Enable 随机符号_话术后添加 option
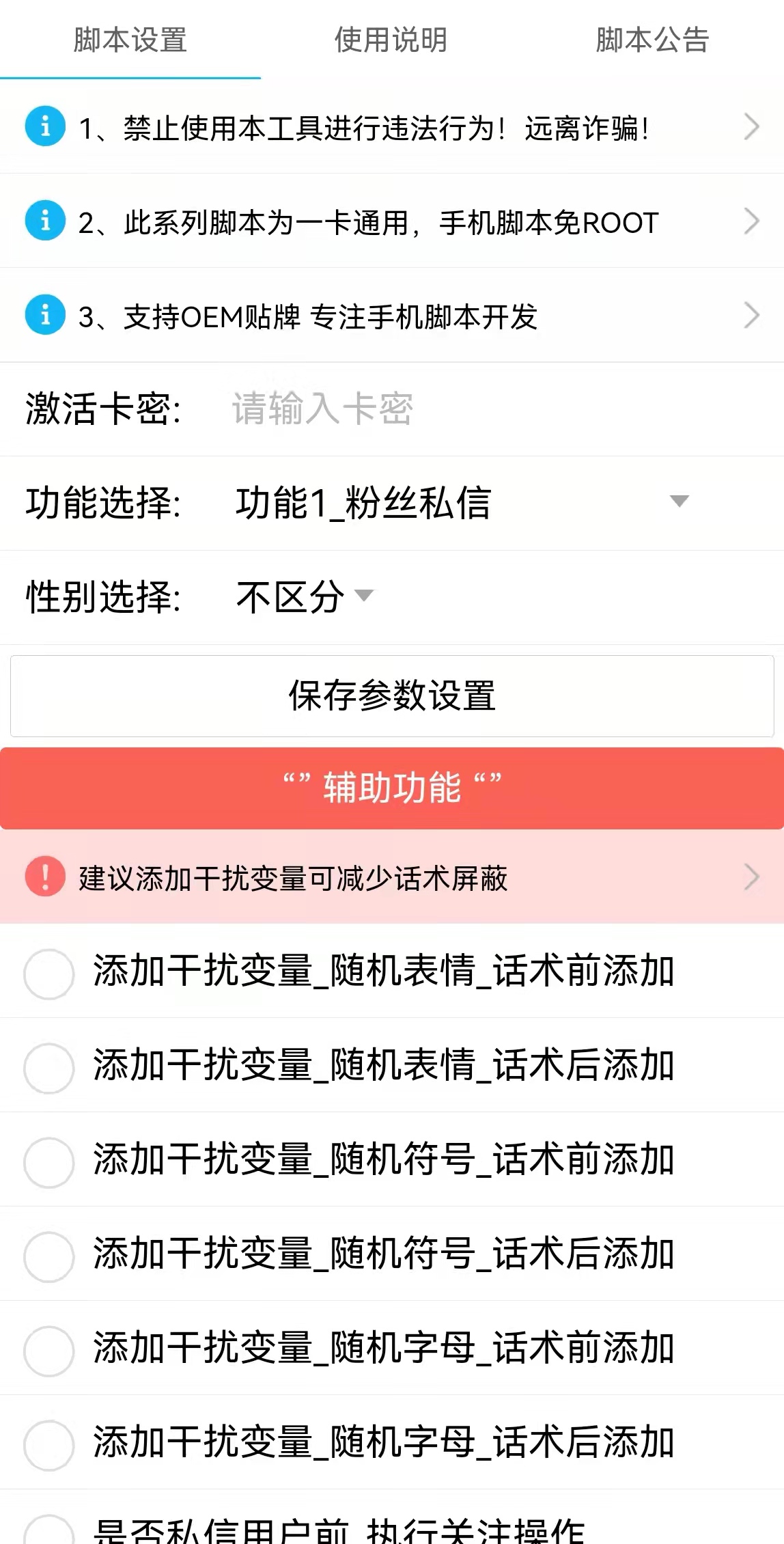 tap(48, 1256)
